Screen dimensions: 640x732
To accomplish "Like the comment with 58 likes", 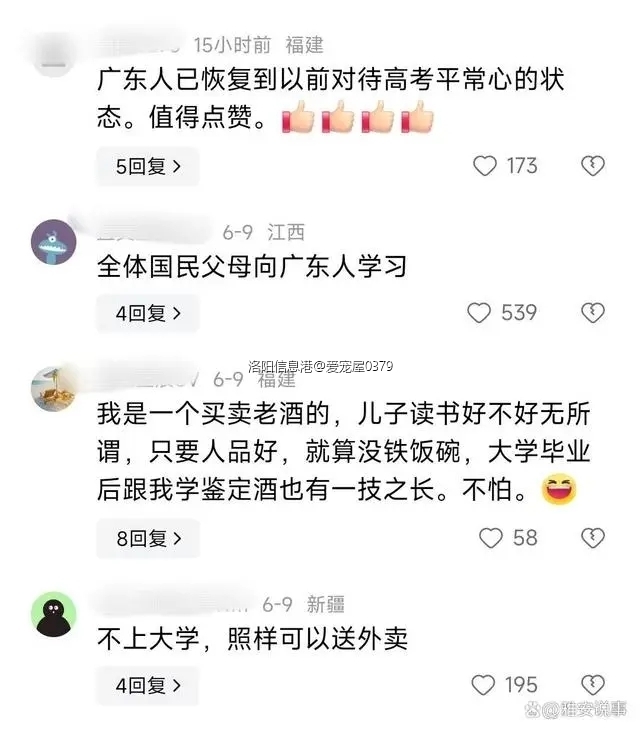I will point(490,539).
